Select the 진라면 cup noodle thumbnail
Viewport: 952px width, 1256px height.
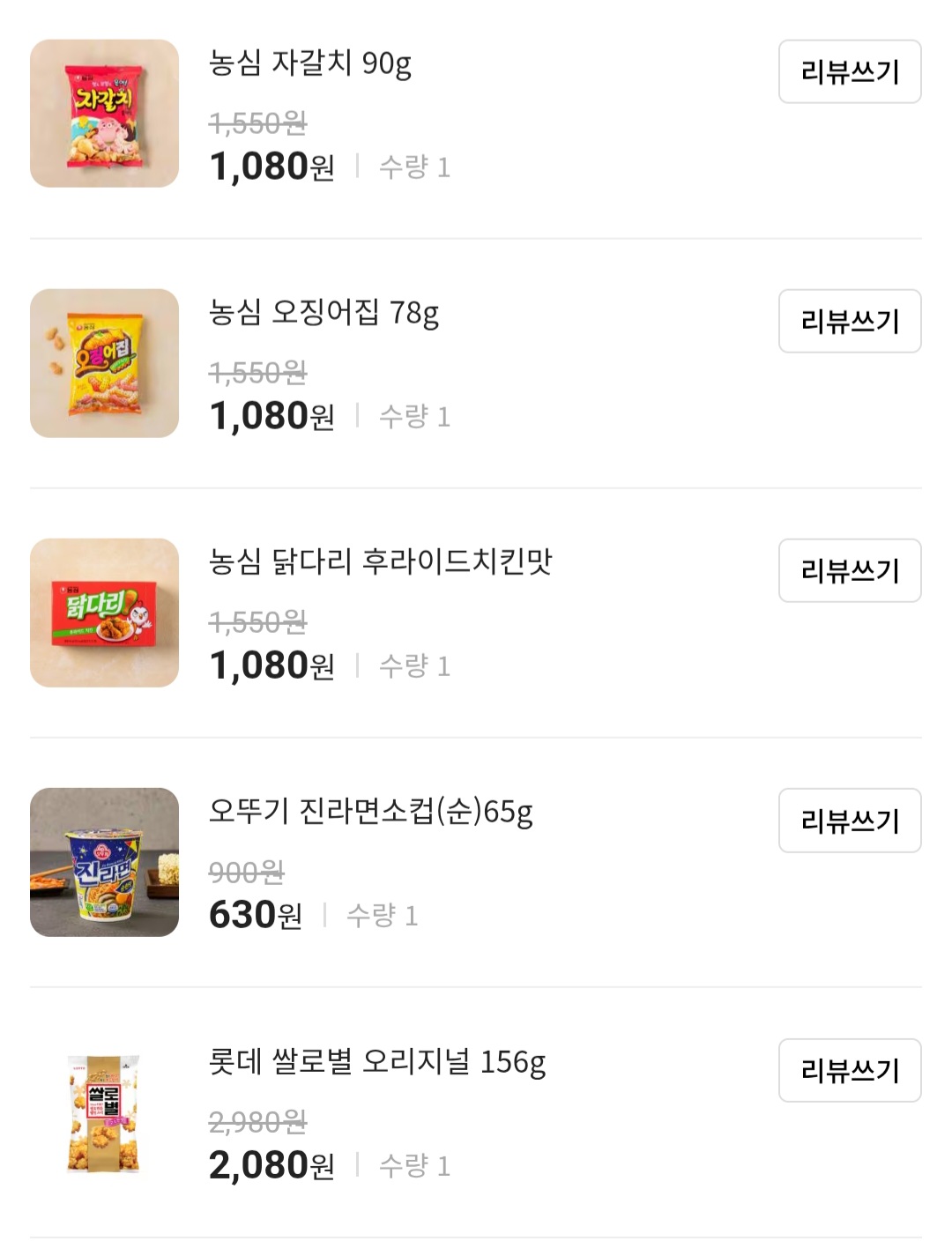point(106,861)
